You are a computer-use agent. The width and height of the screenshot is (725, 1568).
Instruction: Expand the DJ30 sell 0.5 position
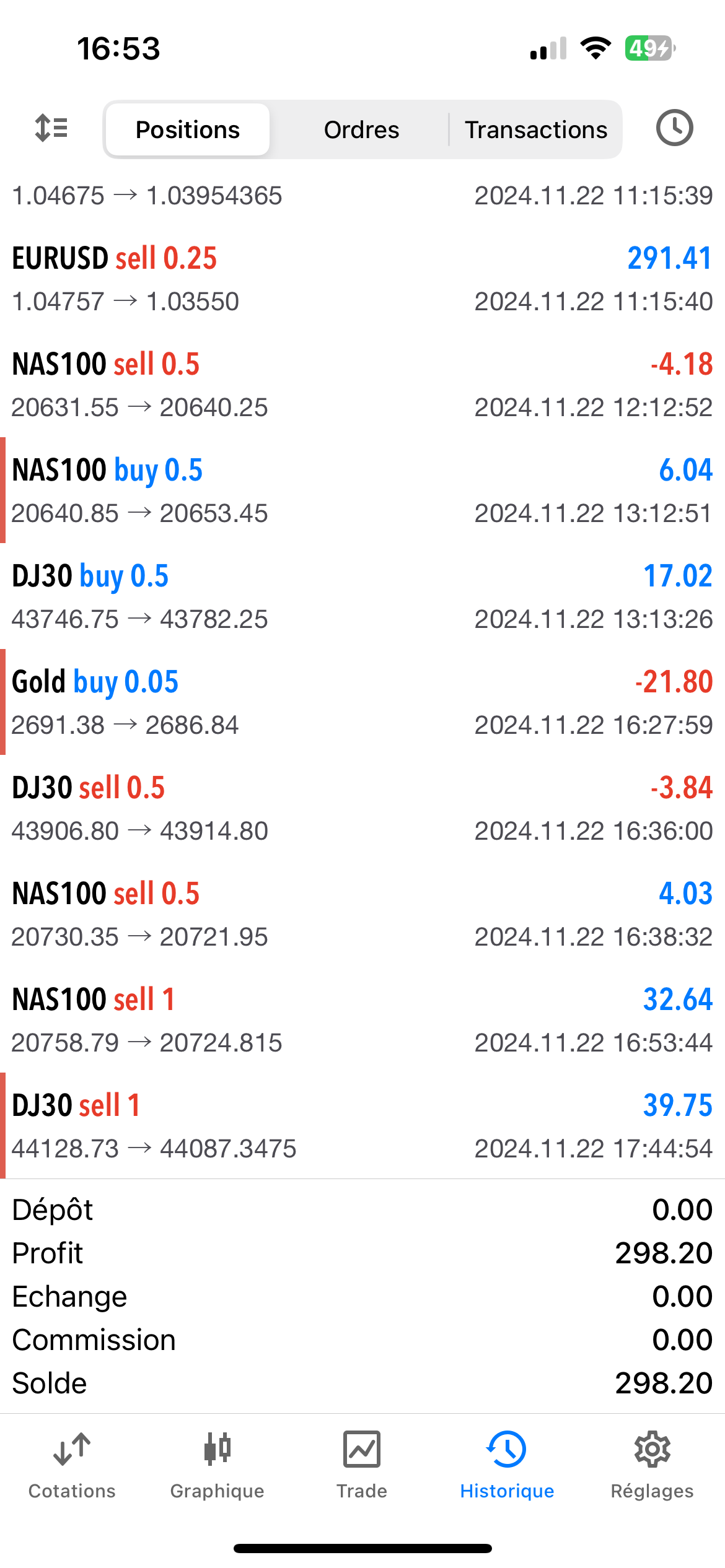pos(362,808)
